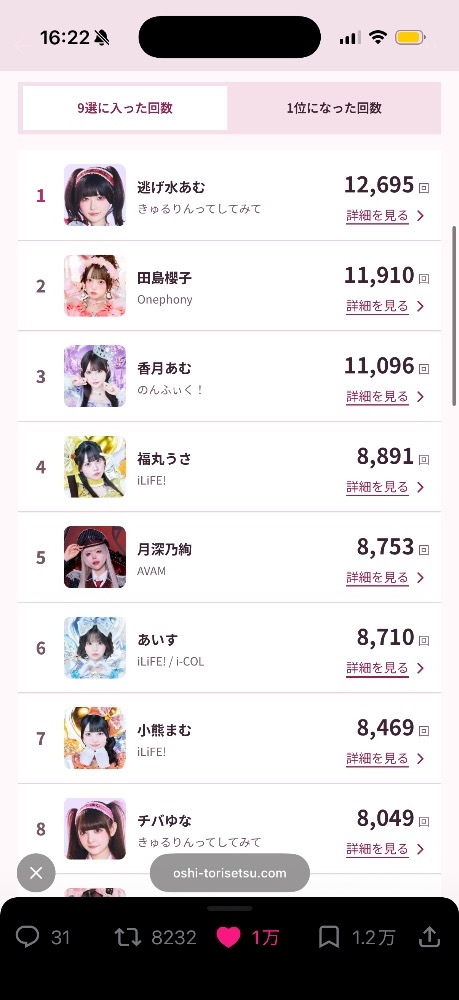Open 詳細を見る for チバゆな
Viewport: 459px width, 1000px height.
point(385,849)
